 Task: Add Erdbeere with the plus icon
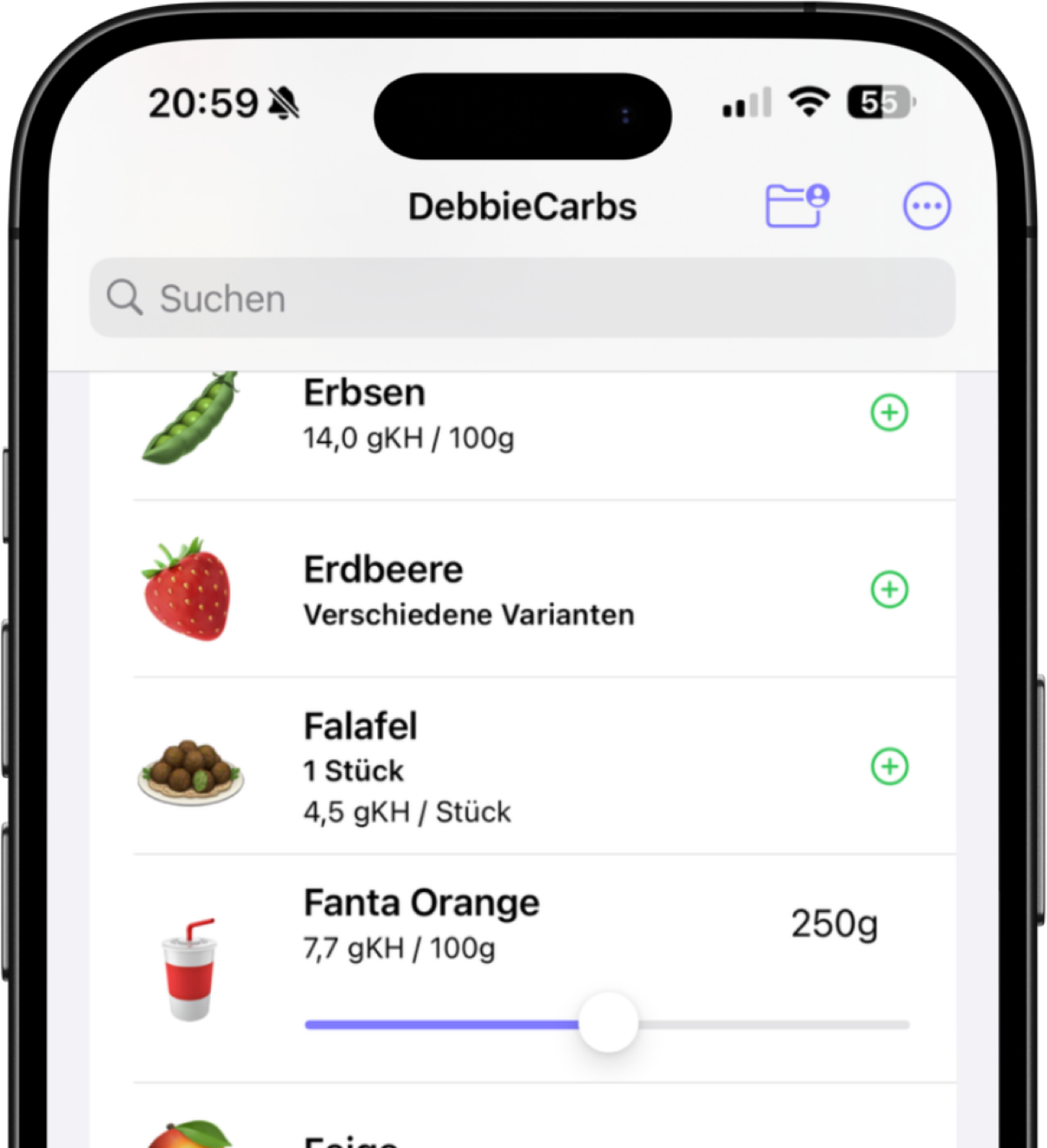[889, 589]
